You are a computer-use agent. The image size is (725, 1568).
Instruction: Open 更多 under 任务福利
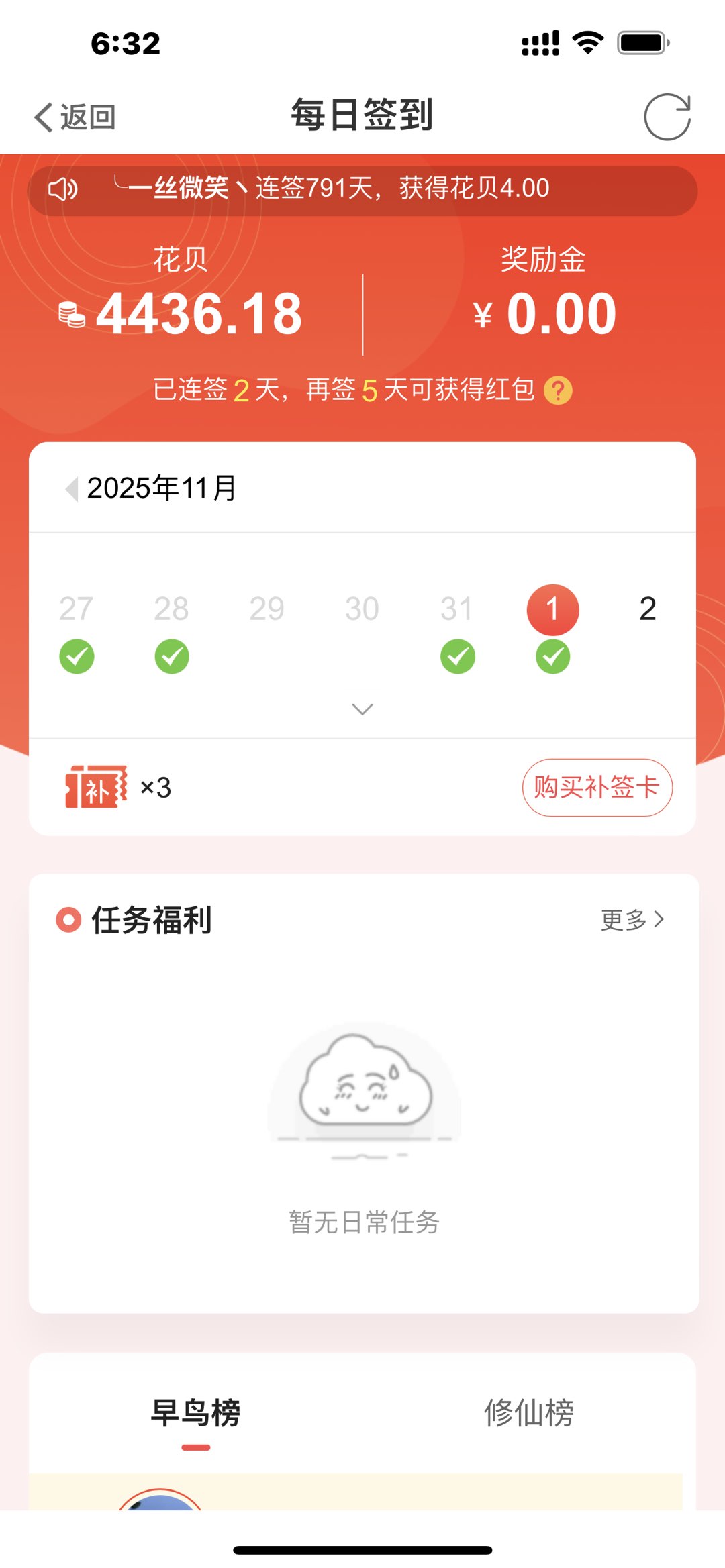point(632,919)
